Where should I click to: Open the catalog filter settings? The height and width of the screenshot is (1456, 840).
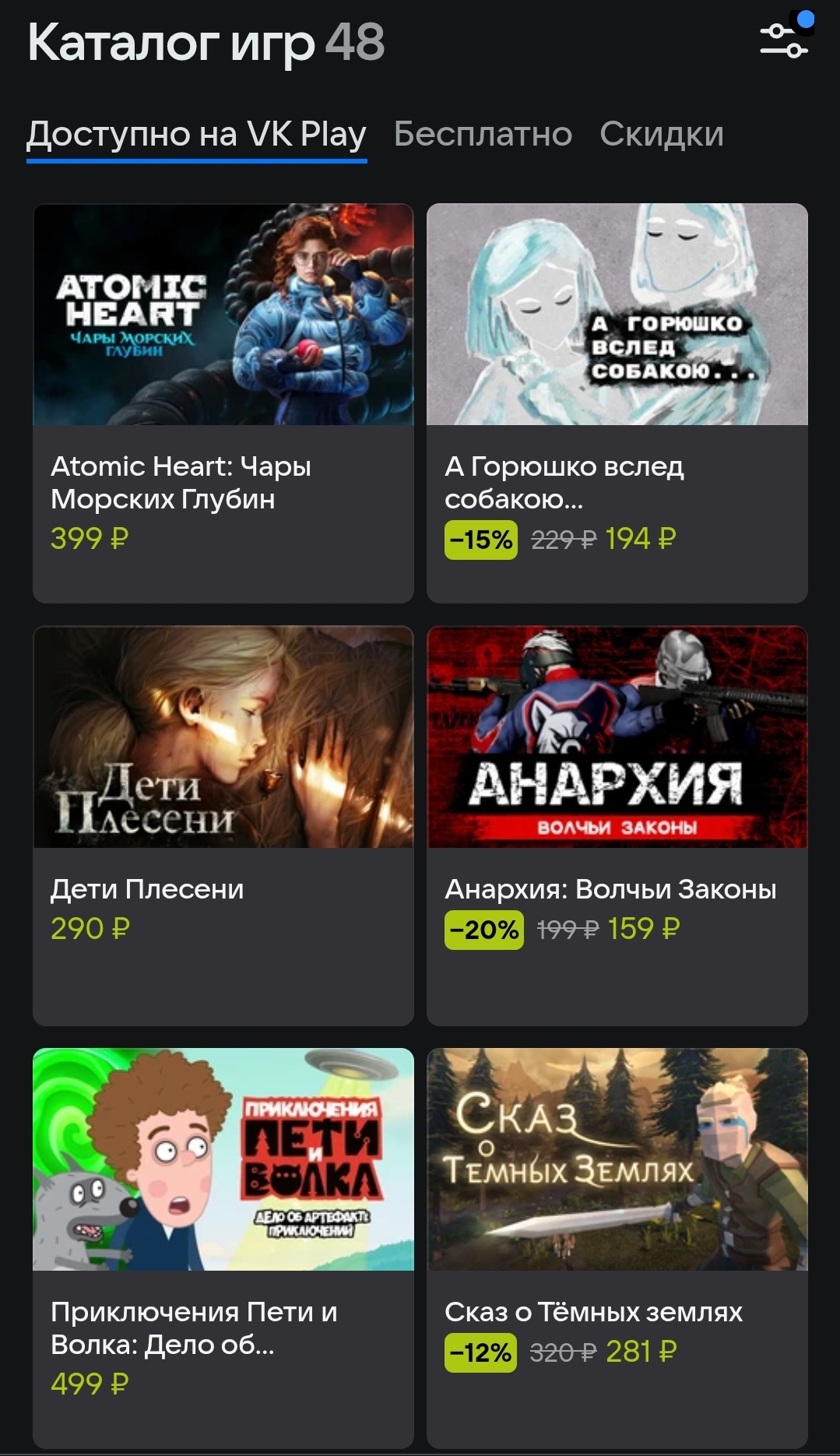click(x=784, y=40)
